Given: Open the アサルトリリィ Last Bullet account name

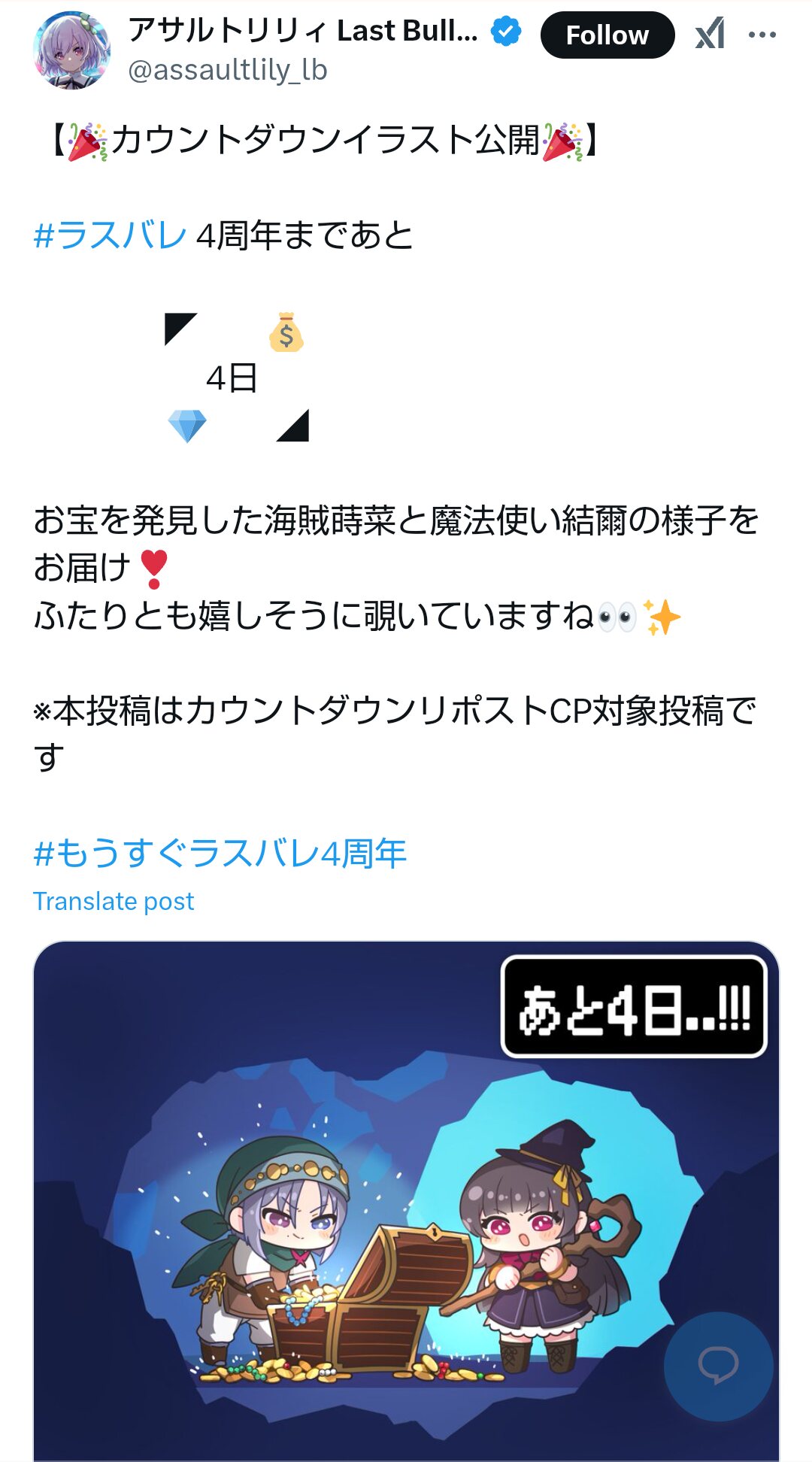Looking at the screenshot, I should 302,31.
